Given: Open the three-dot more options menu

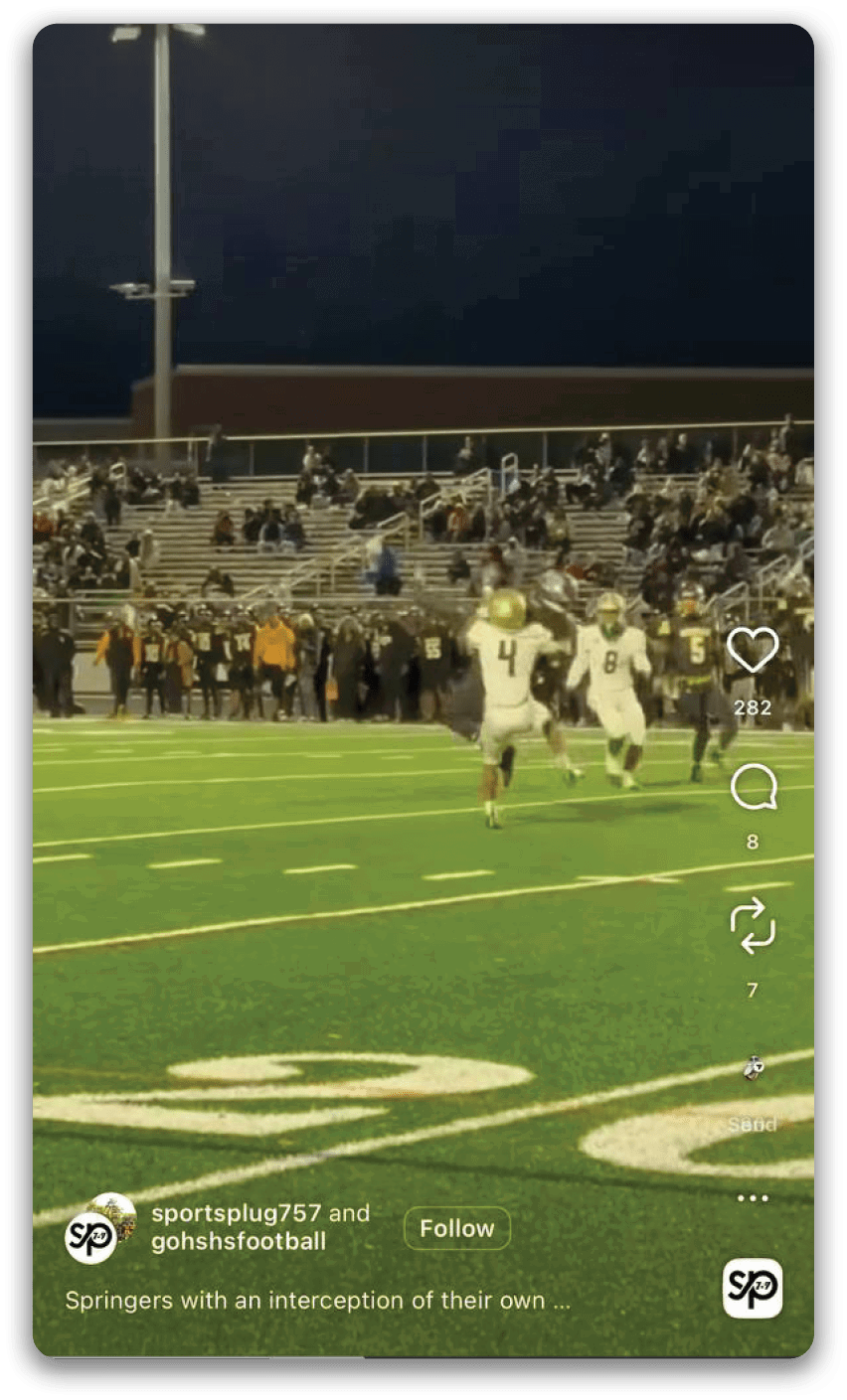Looking at the screenshot, I should point(753,1198).
